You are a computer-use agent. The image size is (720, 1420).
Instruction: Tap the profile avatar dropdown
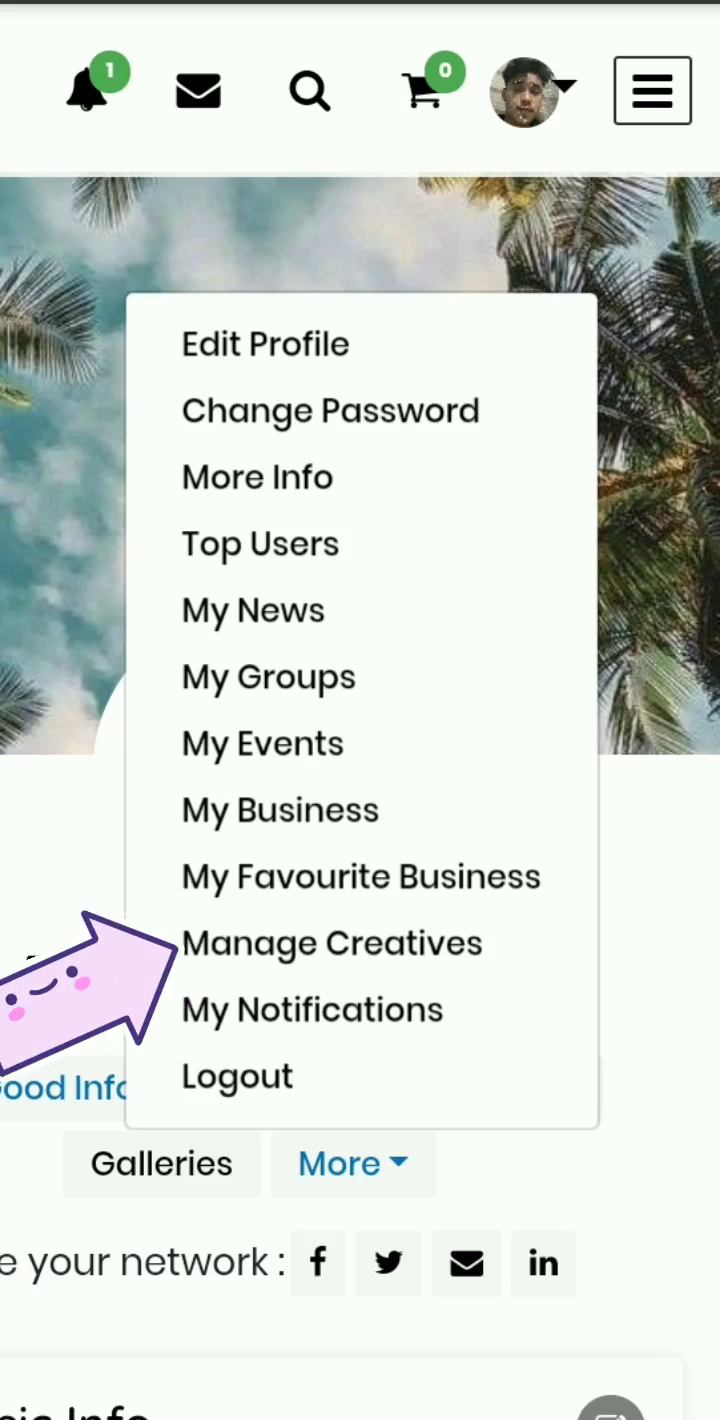click(530, 92)
